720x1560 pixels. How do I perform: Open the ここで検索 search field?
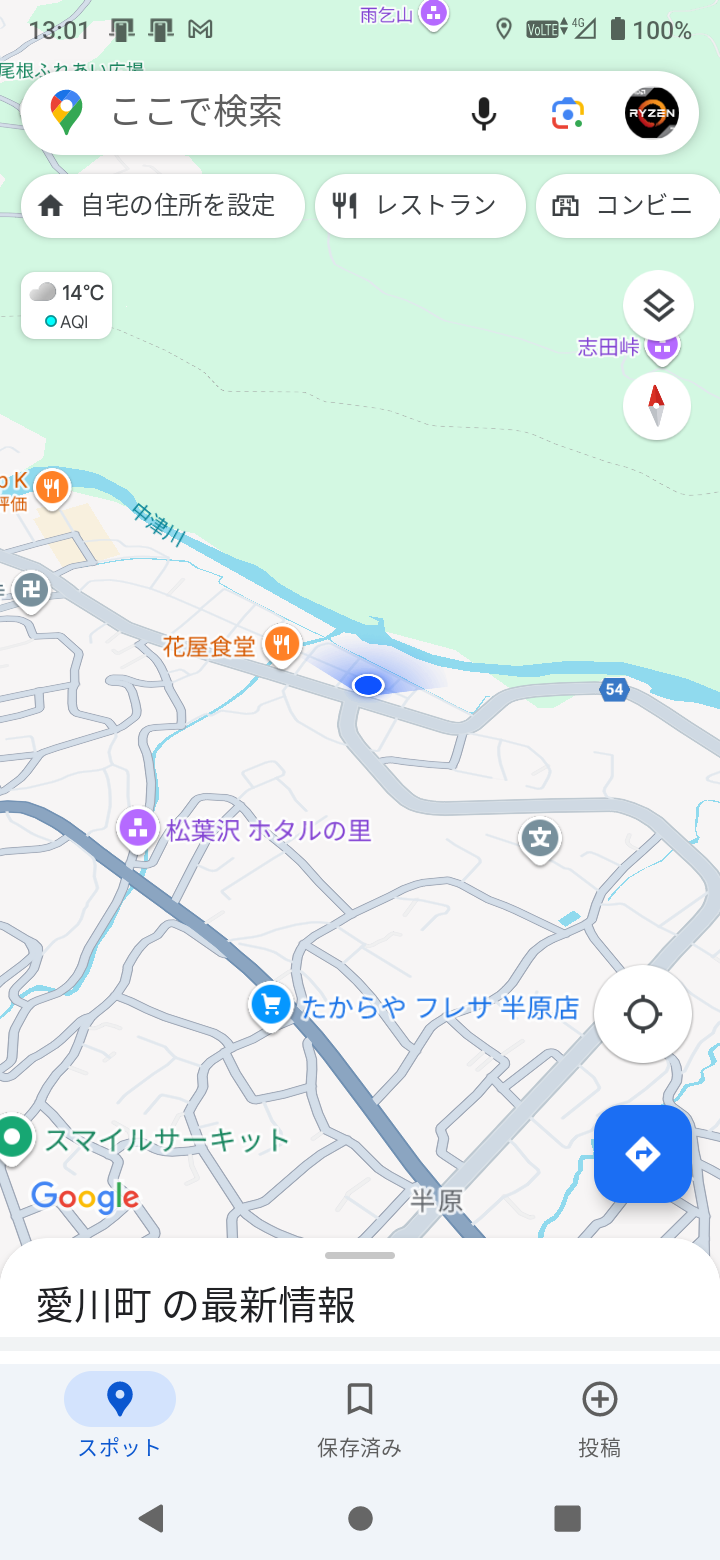tap(270, 113)
